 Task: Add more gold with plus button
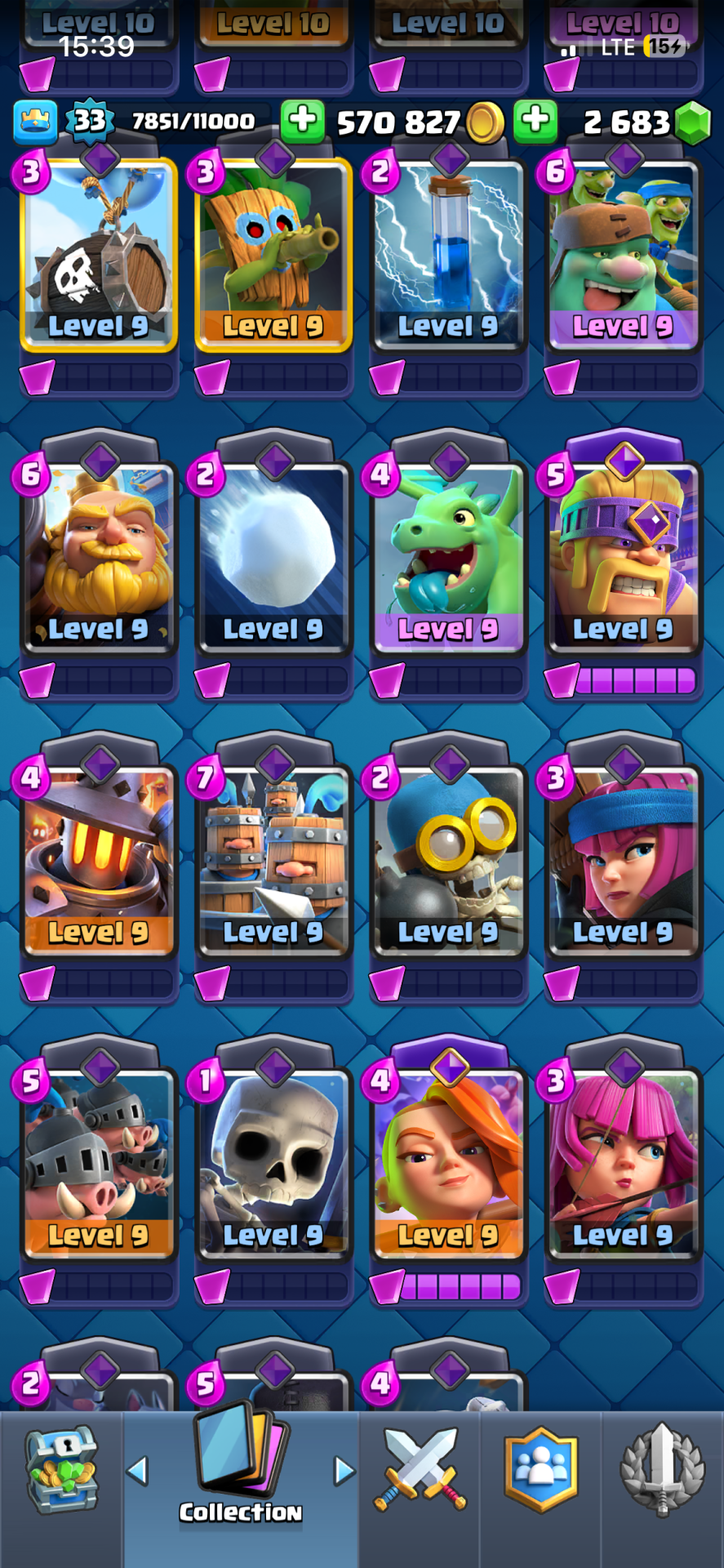[303, 121]
